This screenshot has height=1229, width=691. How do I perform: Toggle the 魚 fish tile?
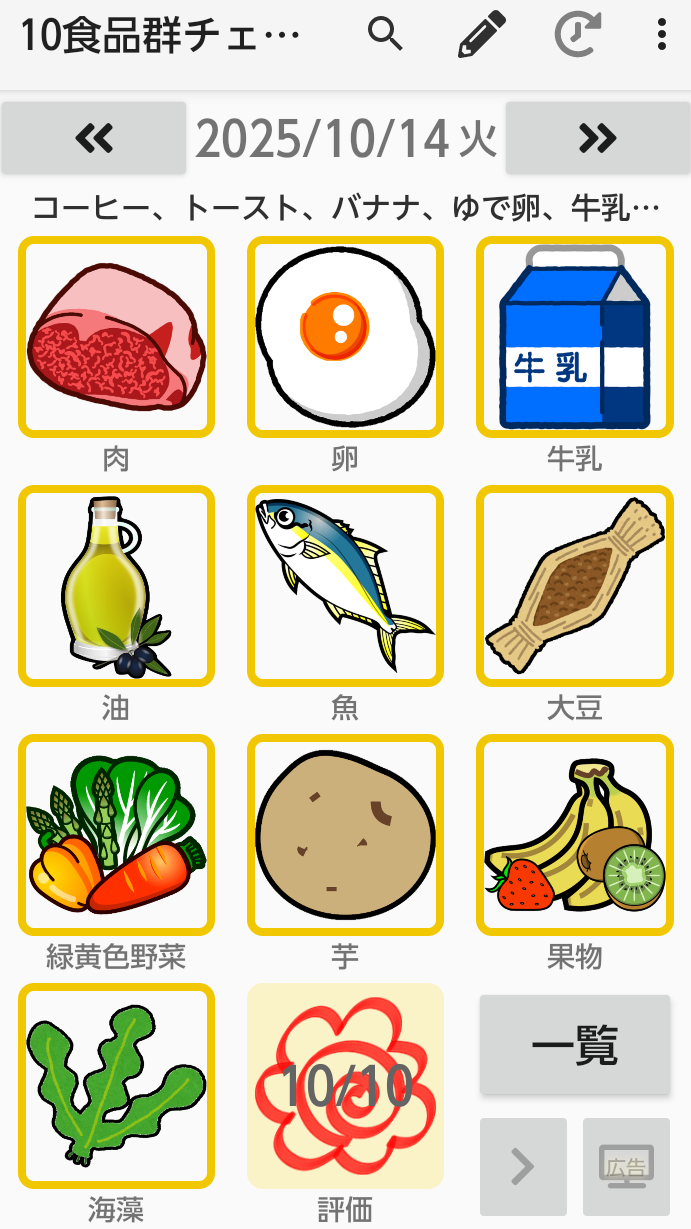345,586
